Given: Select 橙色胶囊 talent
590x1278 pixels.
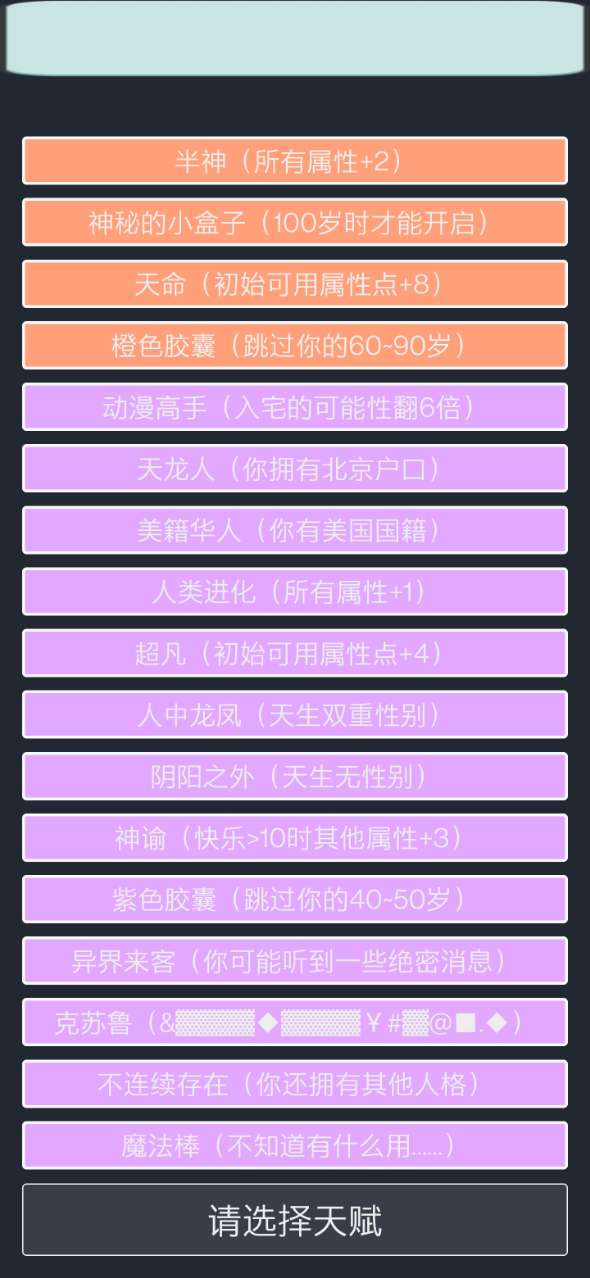Looking at the screenshot, I should click(x=295, y=345).
